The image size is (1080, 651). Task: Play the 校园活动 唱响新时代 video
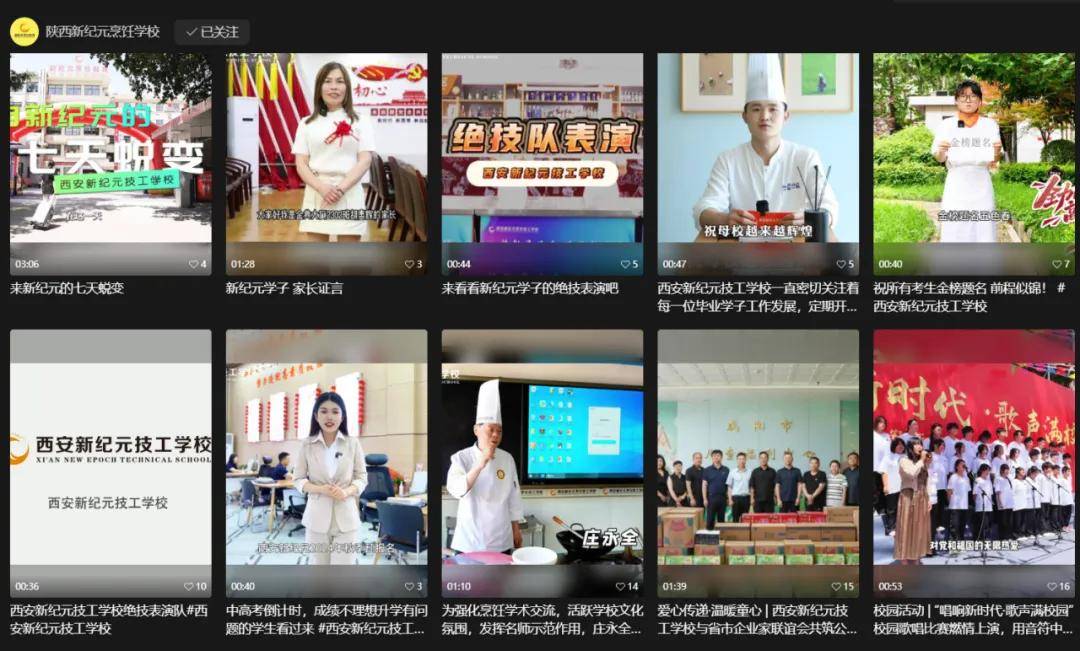coord(974,462)
